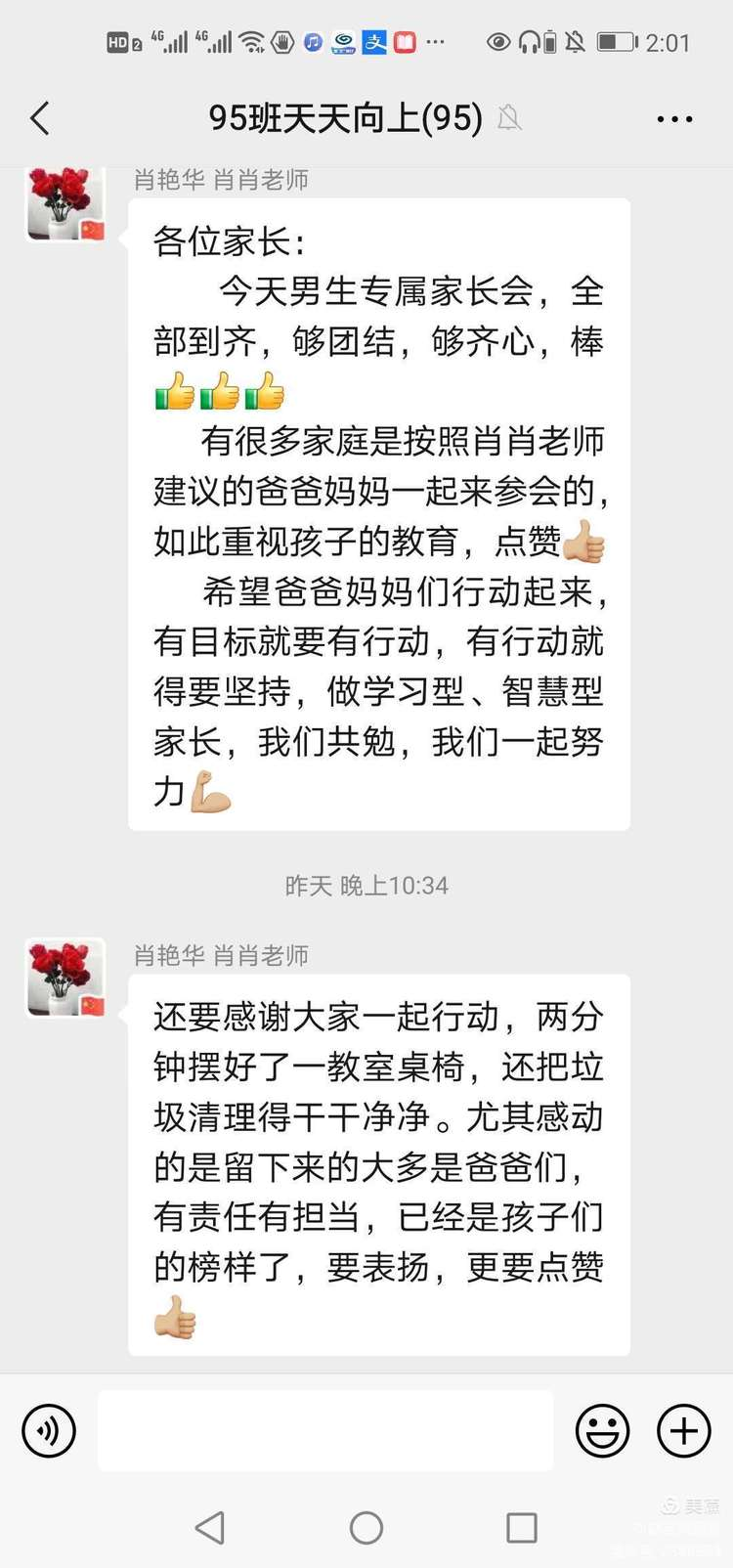Open the emoji sticker panel
The image size is (733, 1568).
[x=602, y=1431]
